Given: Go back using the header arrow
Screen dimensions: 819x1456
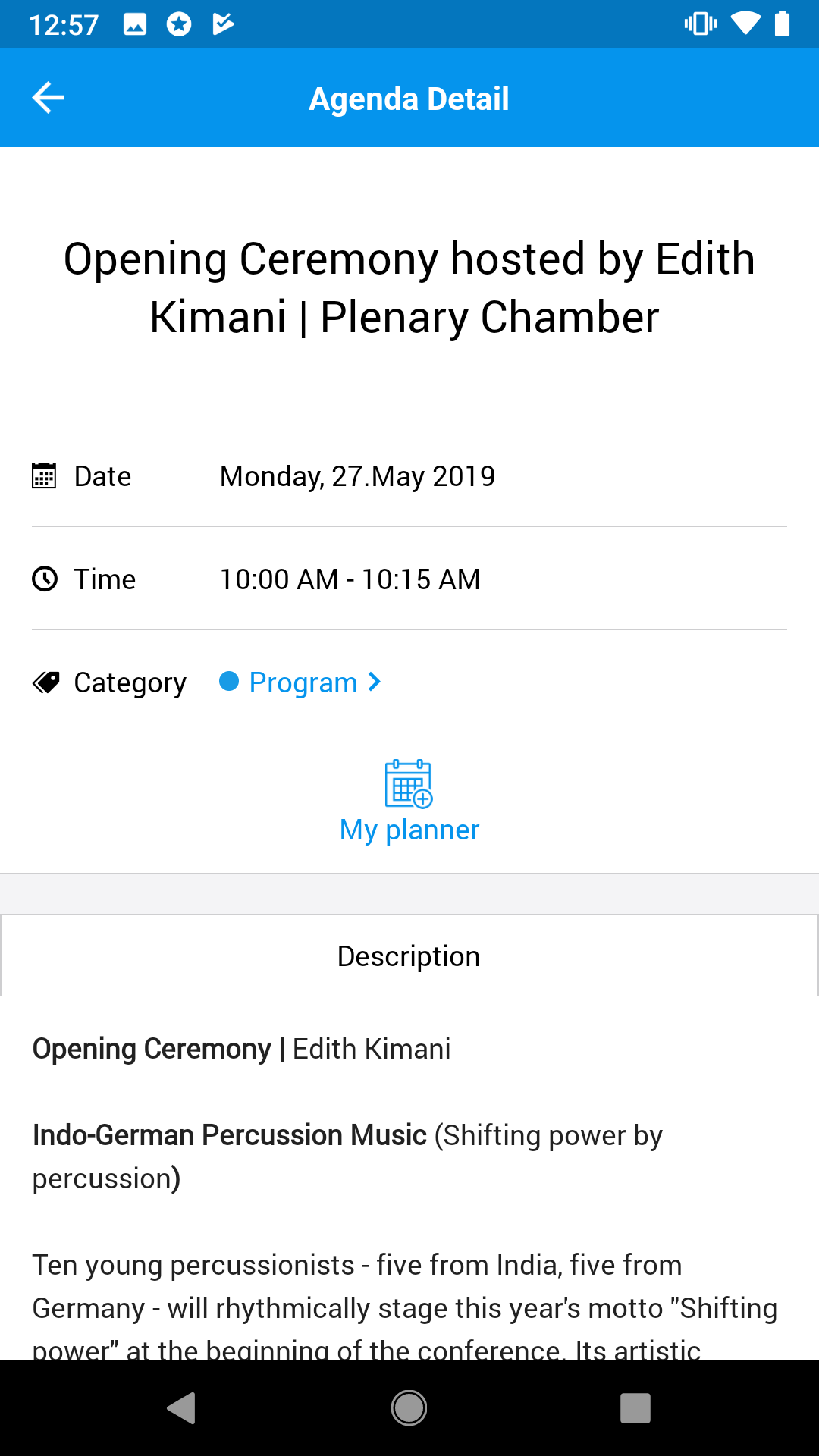Looking at the screenshot, I should [49, 98].
